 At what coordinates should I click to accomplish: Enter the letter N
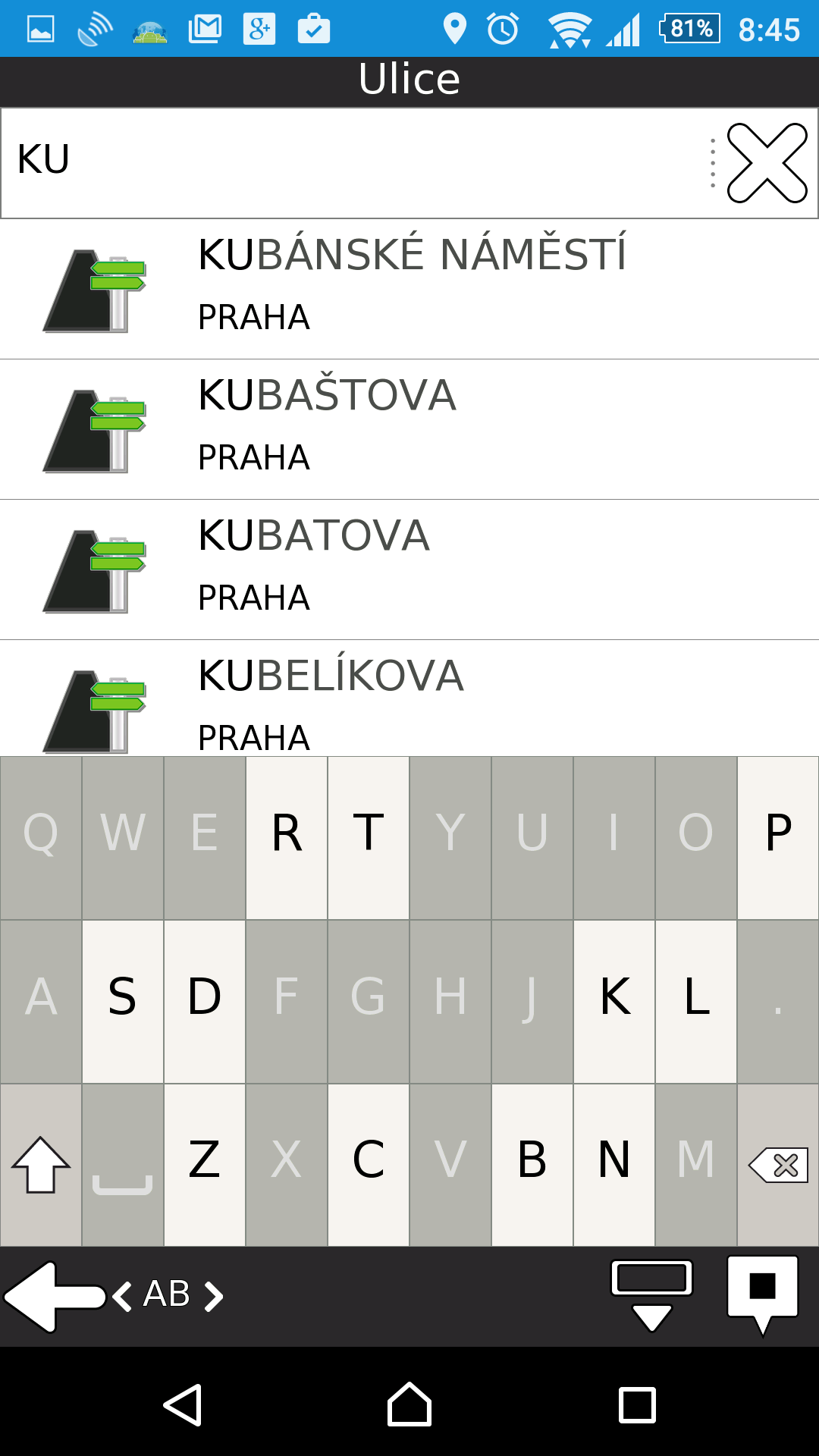[614, 1165]
